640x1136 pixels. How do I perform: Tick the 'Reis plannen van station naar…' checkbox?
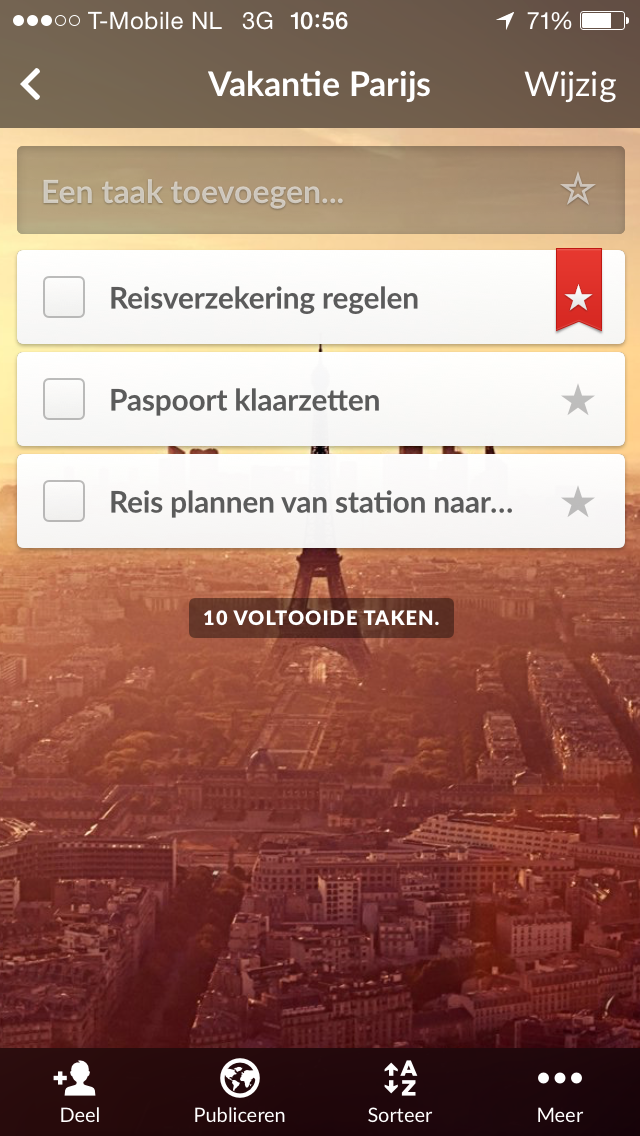coord(64,502)
